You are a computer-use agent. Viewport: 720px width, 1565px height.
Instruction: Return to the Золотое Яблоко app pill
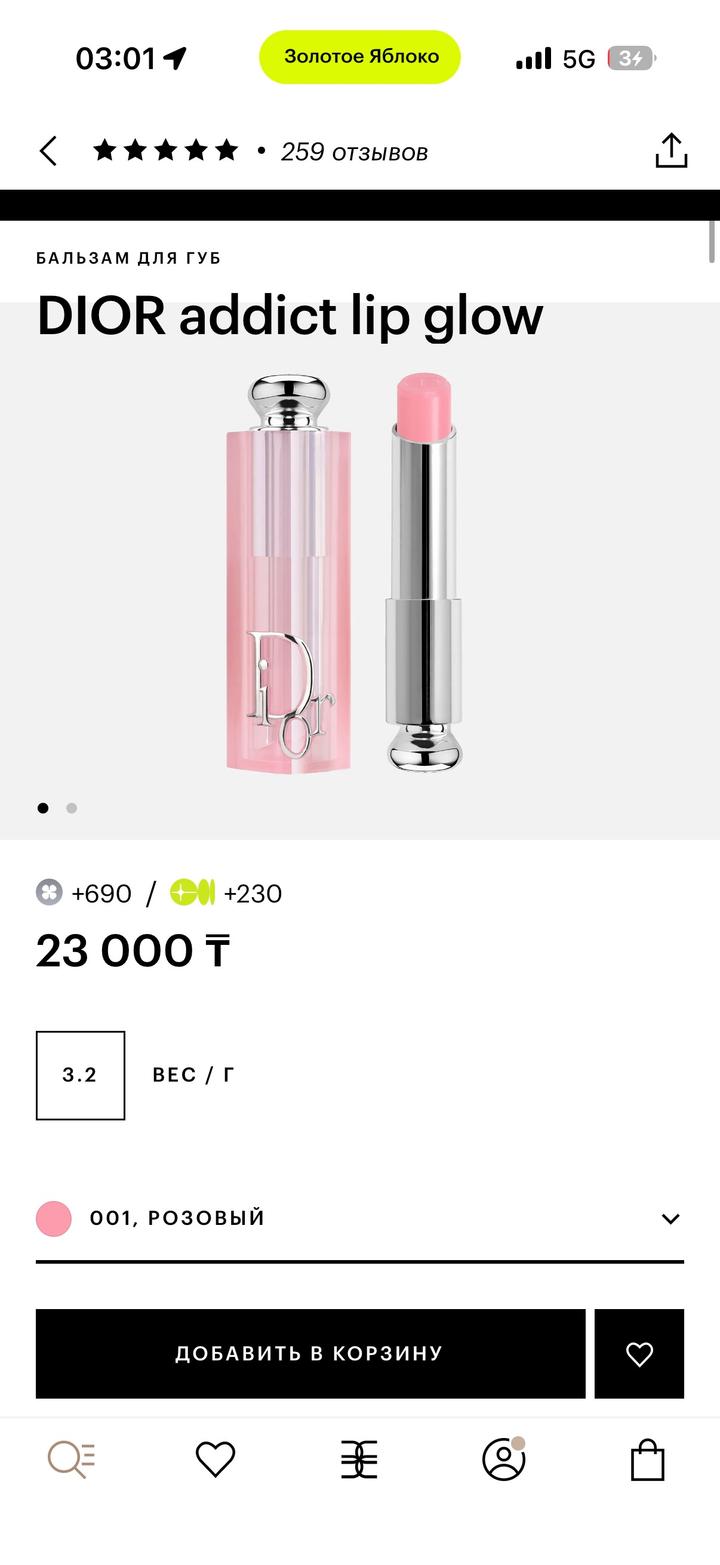pos(360,57)
